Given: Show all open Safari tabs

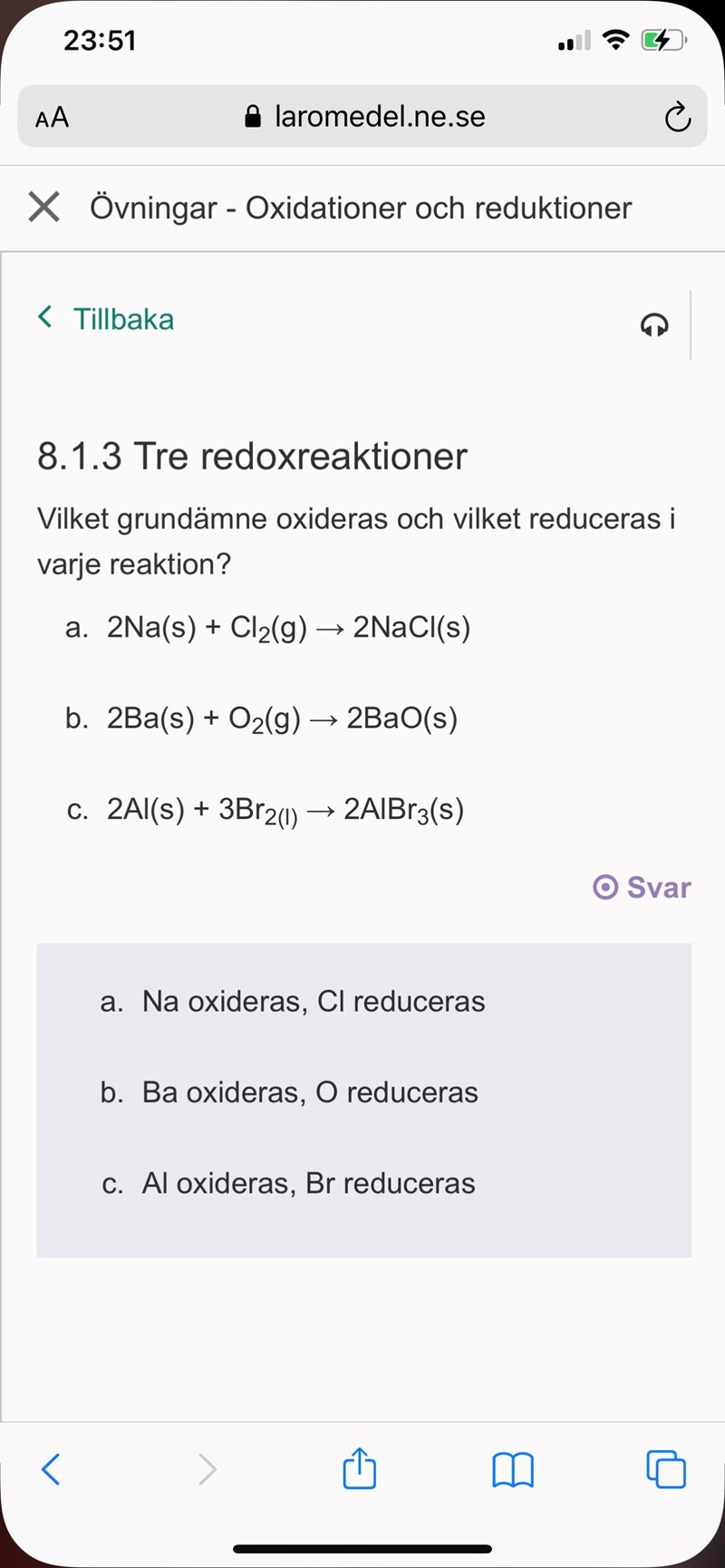Looking at the screenshot, I should 666,1468.
